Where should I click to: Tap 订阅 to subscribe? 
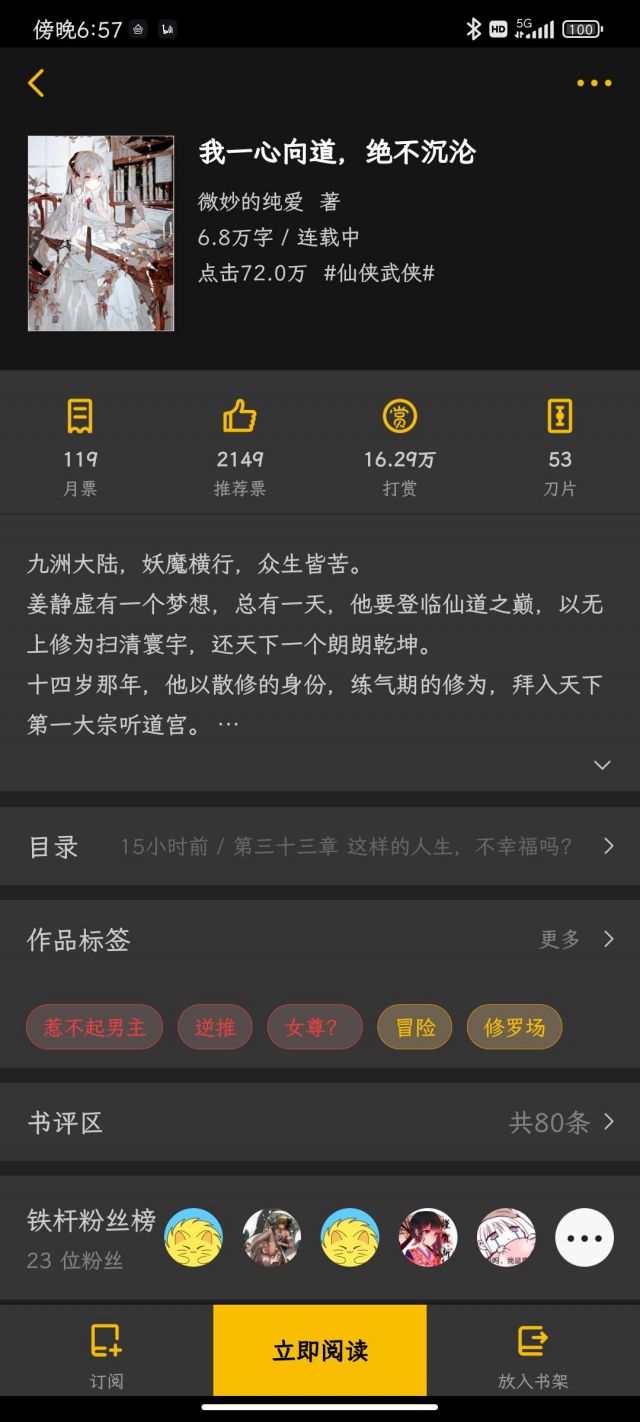coord(106,1356)
